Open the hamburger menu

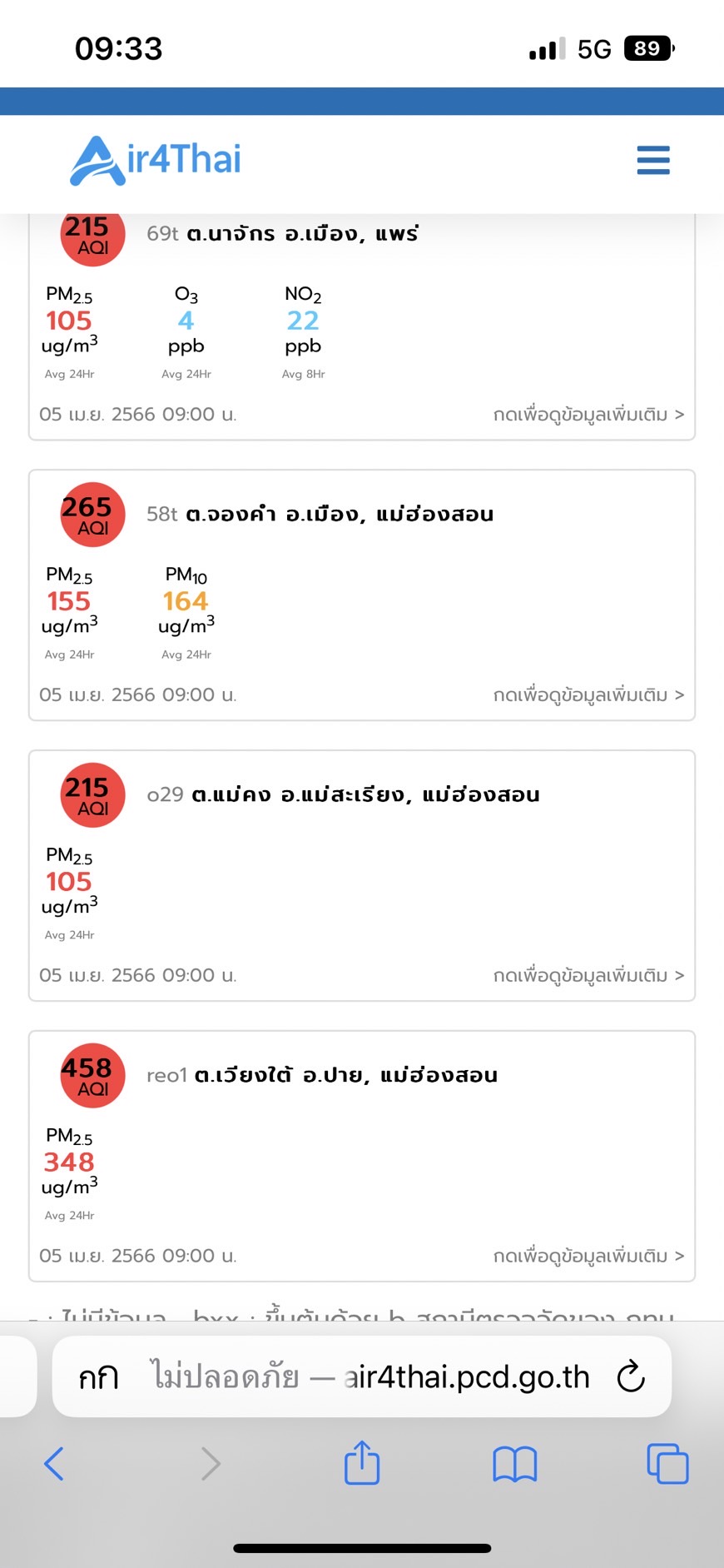point(653,160)
